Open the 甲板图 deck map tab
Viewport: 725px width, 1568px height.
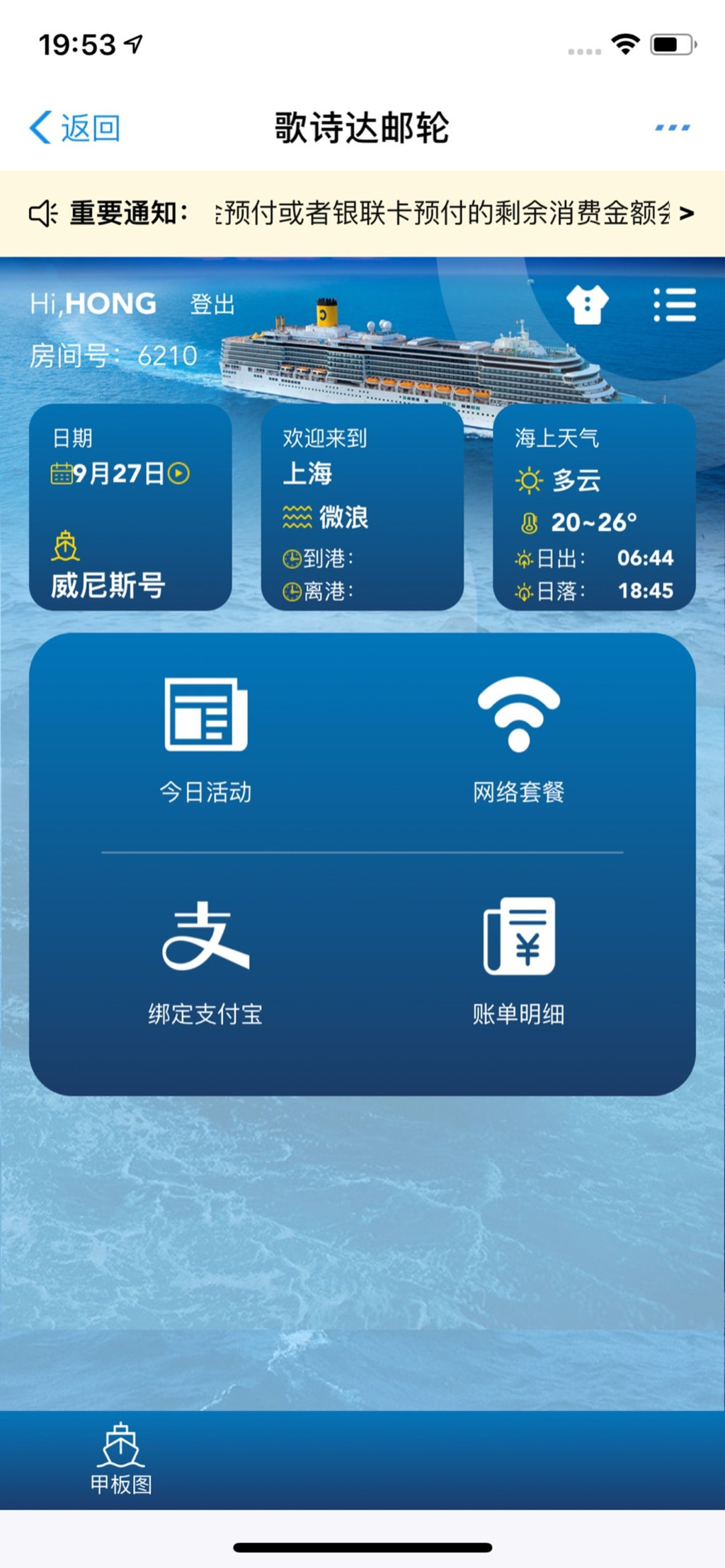click(121, 1459)
